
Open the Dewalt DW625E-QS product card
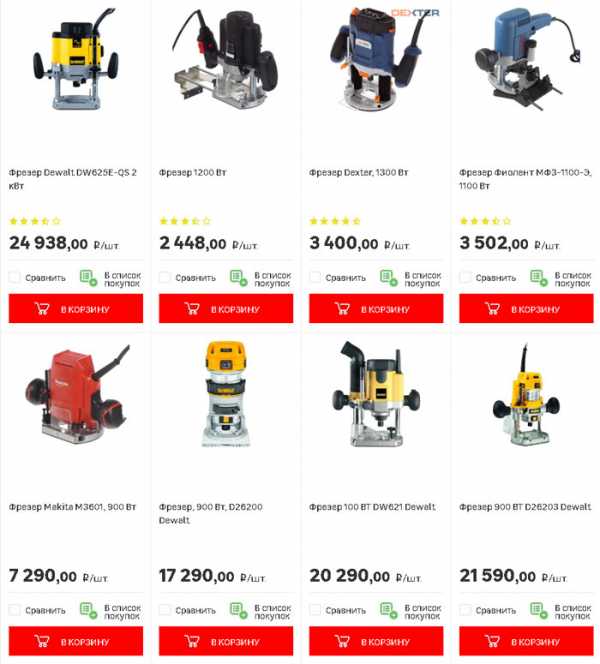tap(72, 172)
